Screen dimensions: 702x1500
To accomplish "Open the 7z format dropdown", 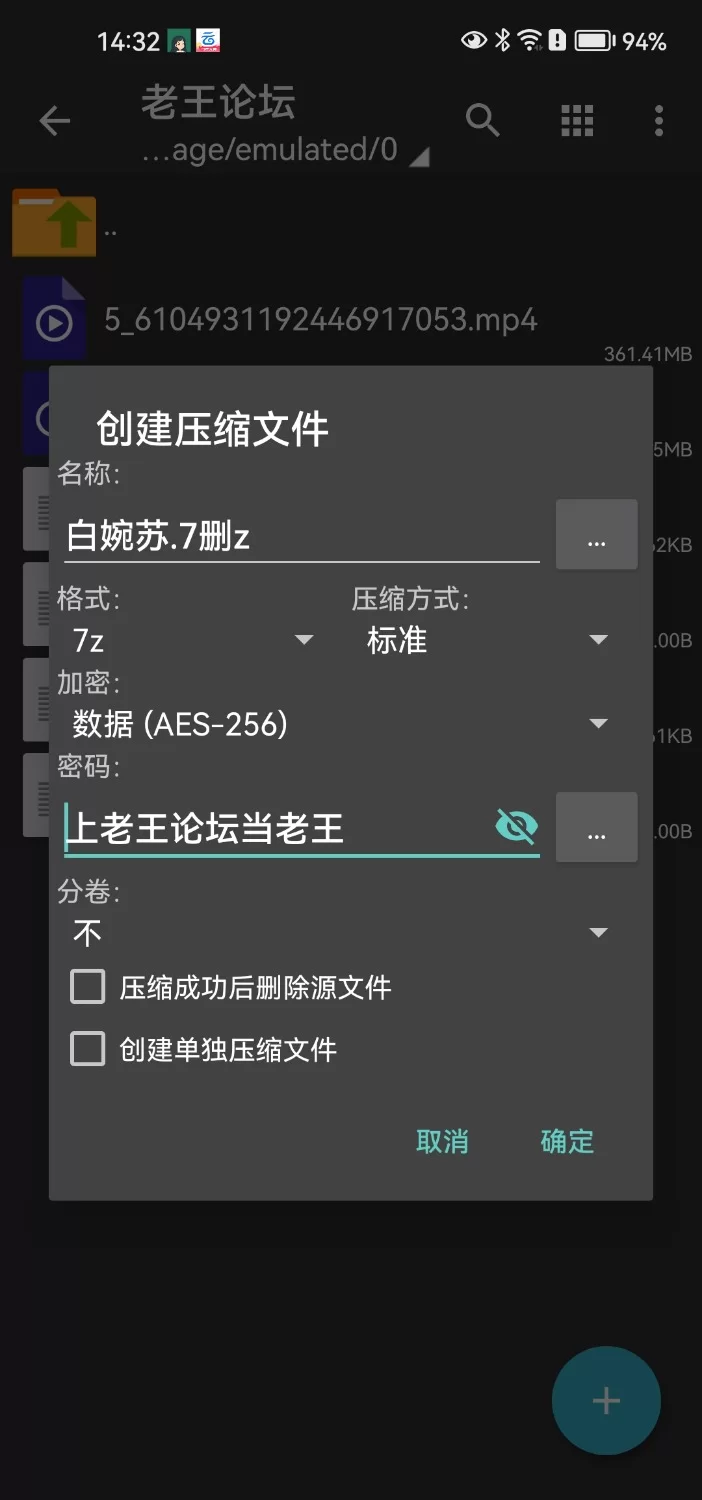I will (192, 640).
